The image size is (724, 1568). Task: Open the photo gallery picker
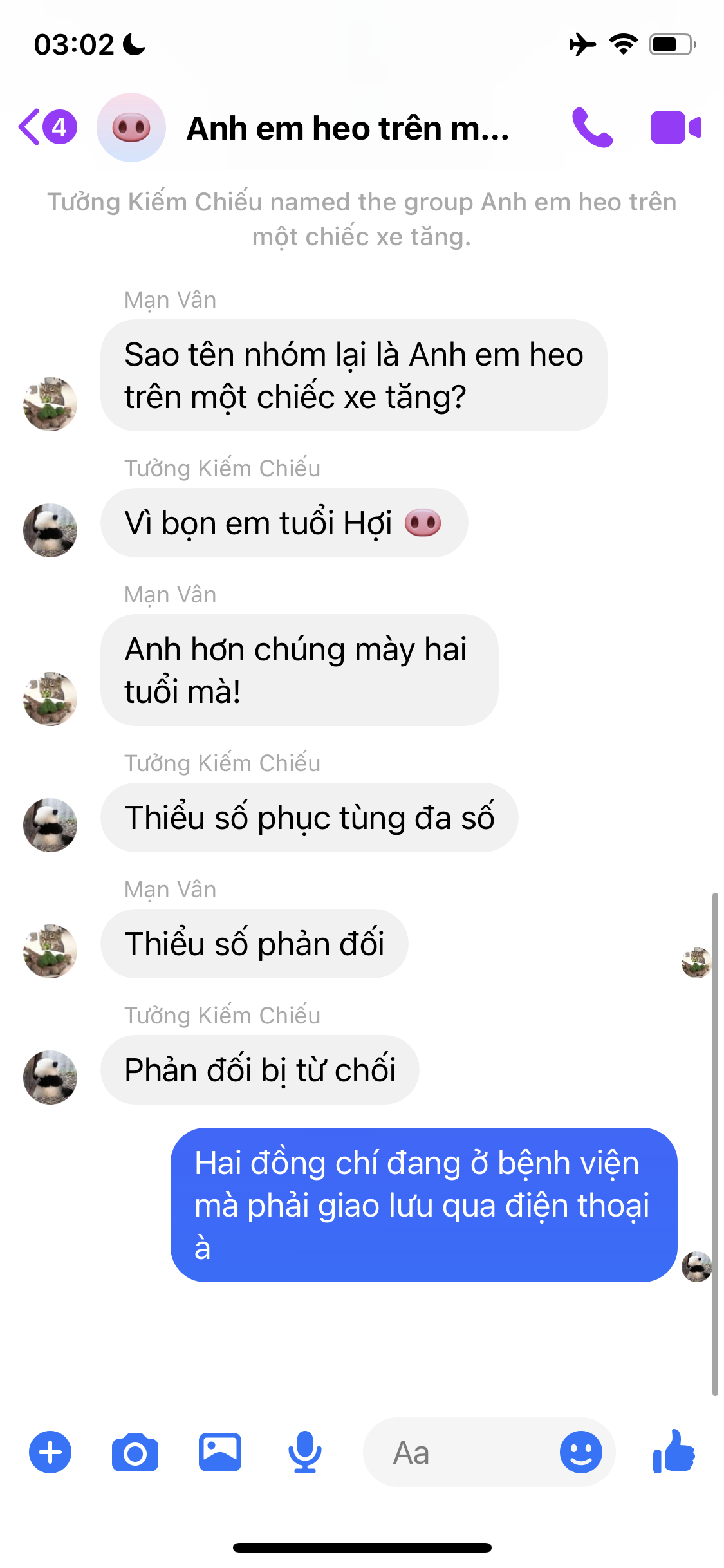pyautogui.click(x=220, y=1452)
